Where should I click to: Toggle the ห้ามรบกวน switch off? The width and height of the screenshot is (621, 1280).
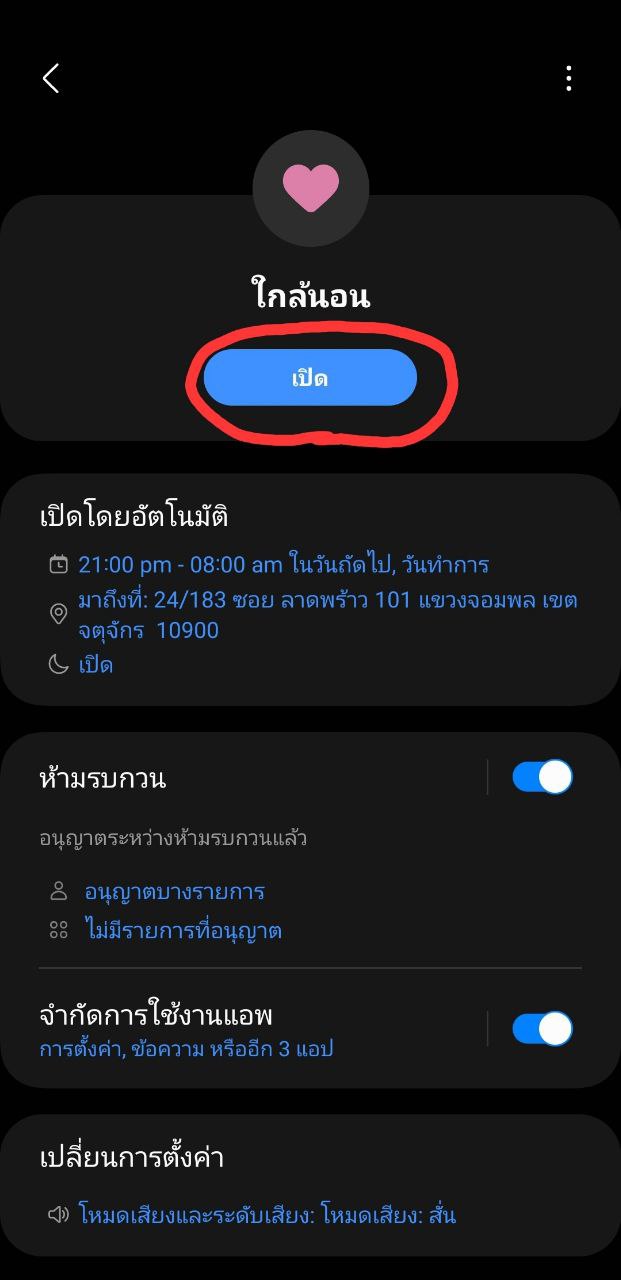coord(542,777)
